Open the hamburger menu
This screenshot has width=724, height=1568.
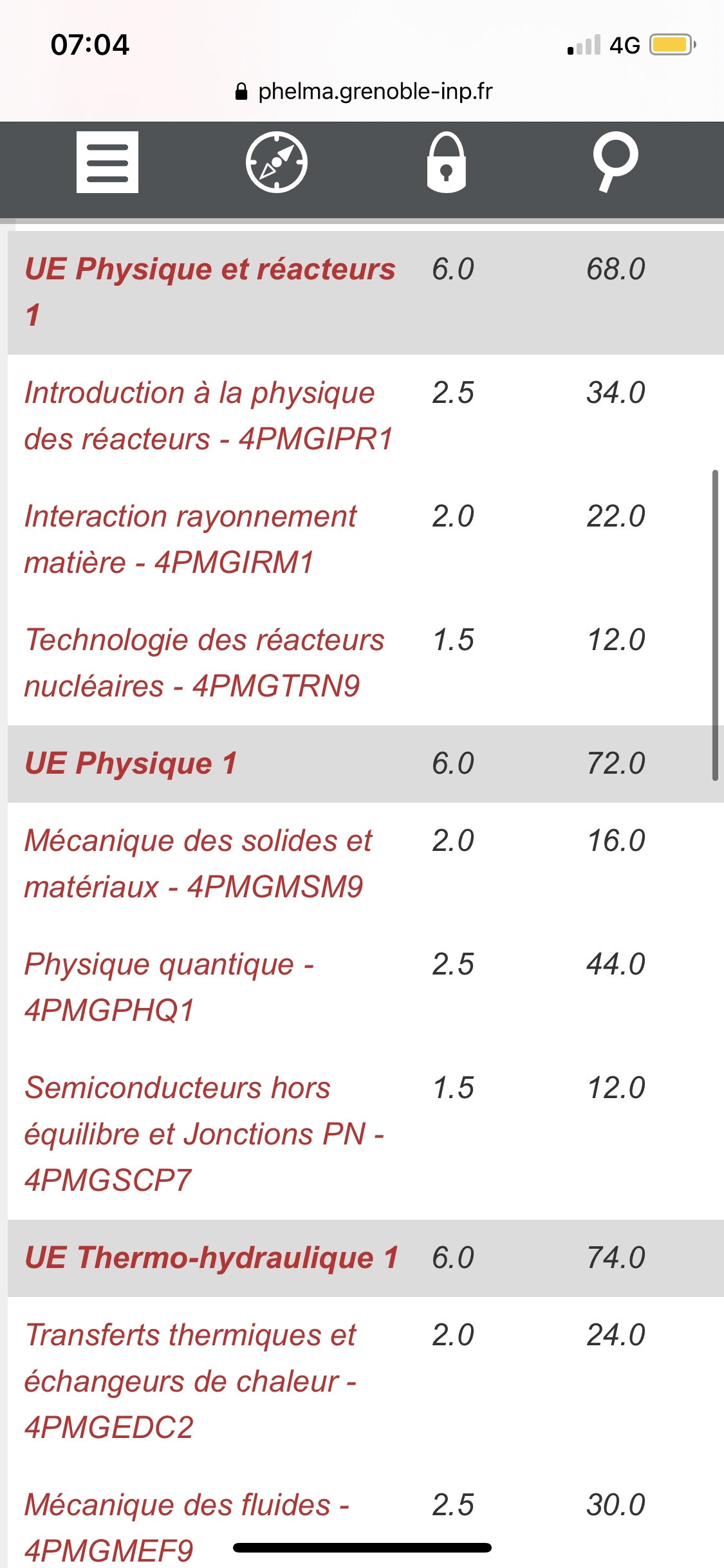pyautogui.click(x=107, y=162)
